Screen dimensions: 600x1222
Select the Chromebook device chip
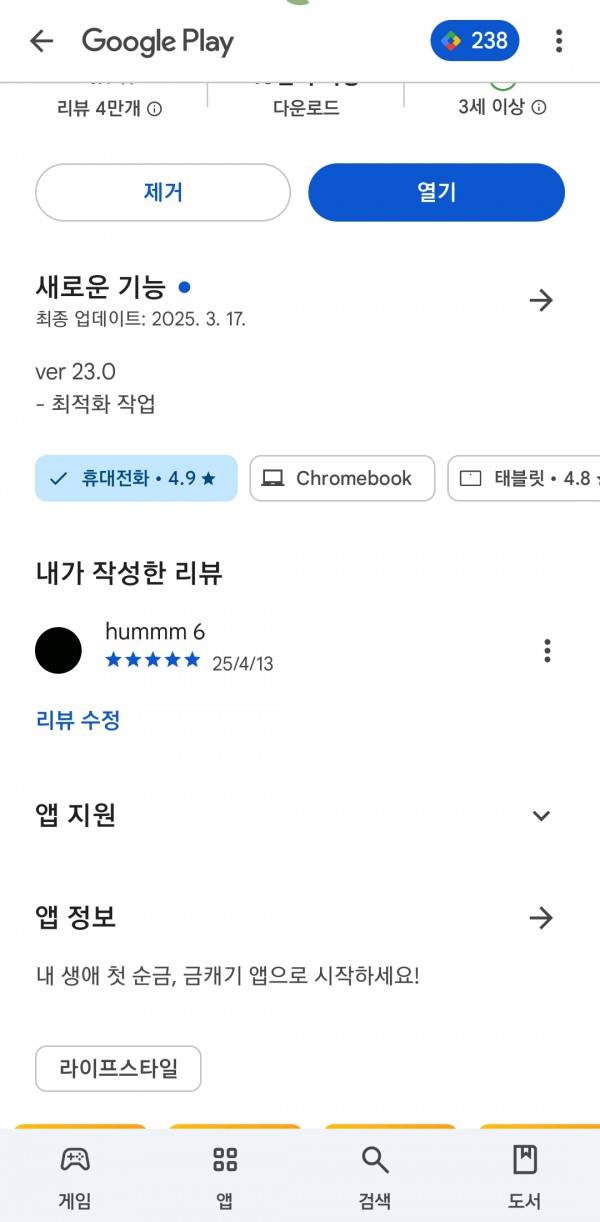pos(342,478)
